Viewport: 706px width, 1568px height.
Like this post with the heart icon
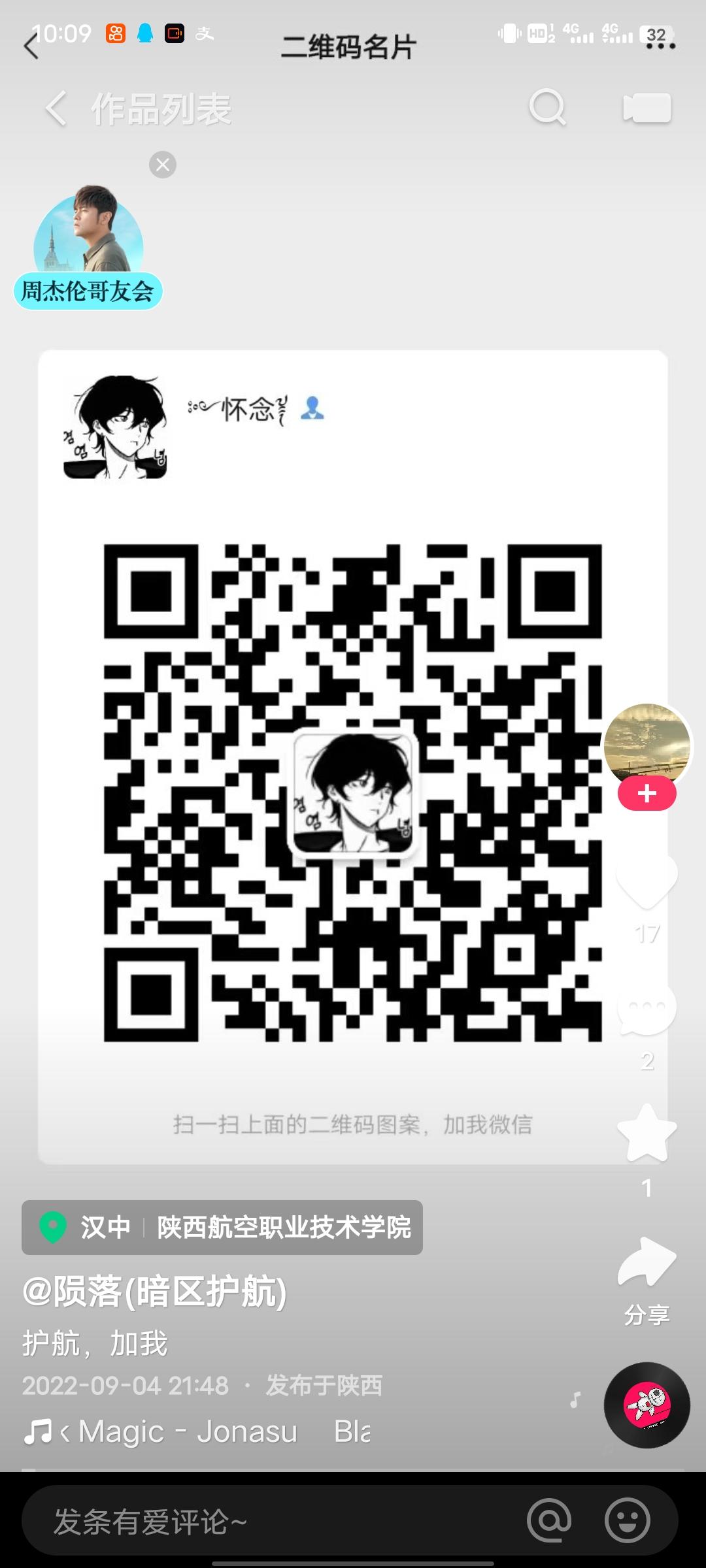[x=647, y=879]
